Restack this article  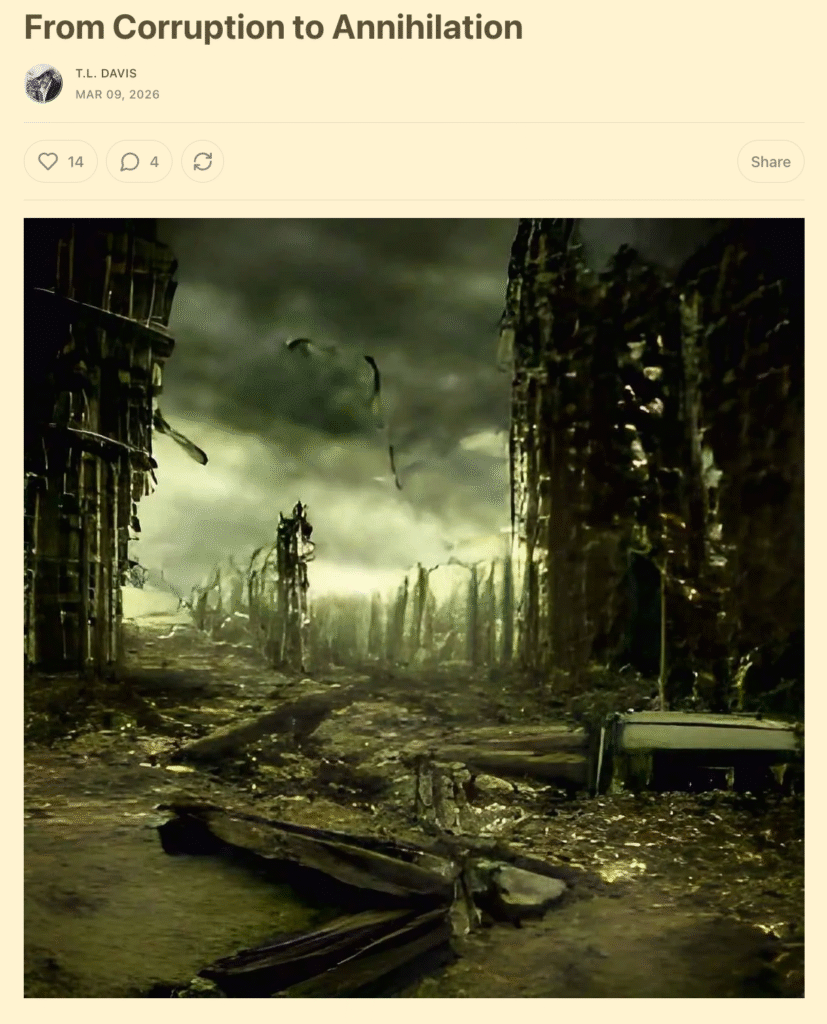202,162
